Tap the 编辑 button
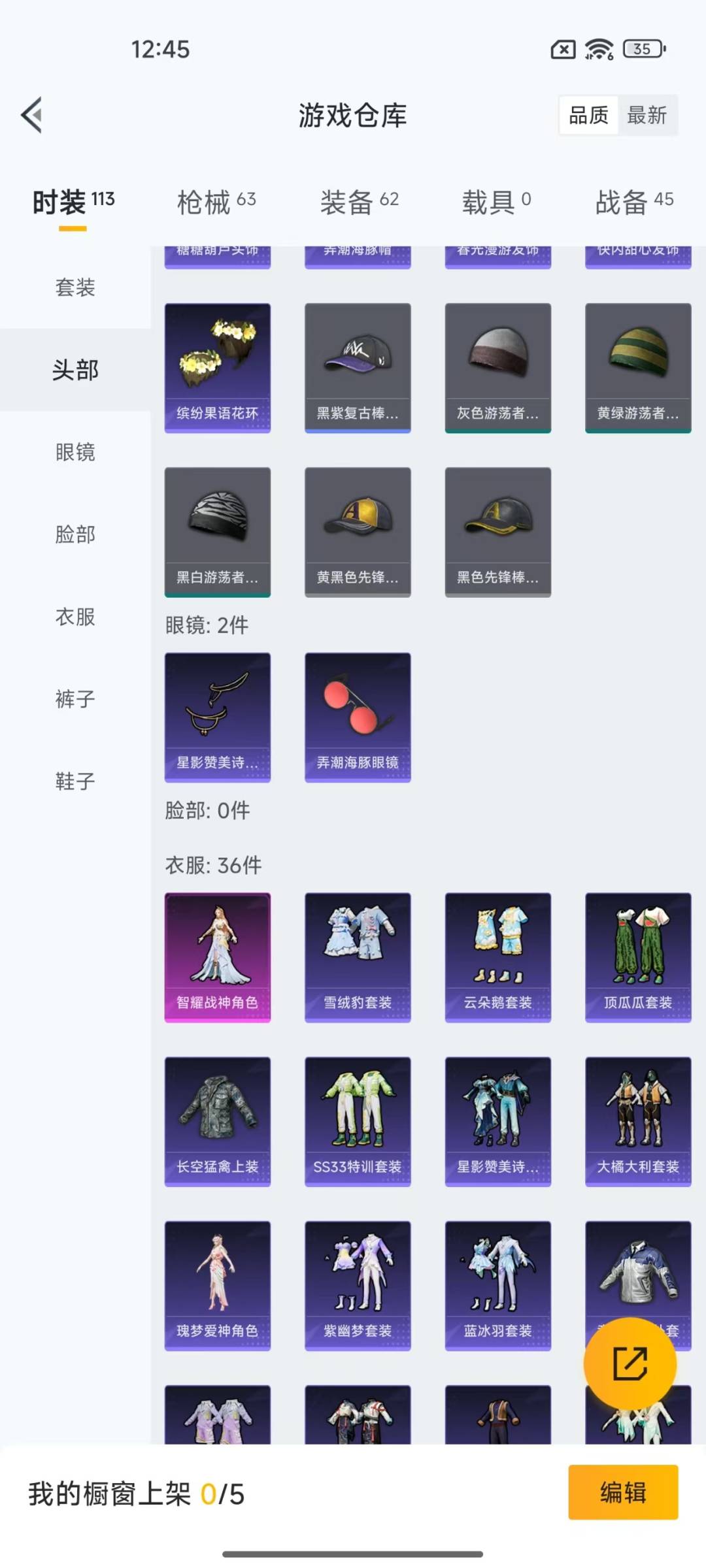This screenshot has width=706, height=1568. (623, 1493)
